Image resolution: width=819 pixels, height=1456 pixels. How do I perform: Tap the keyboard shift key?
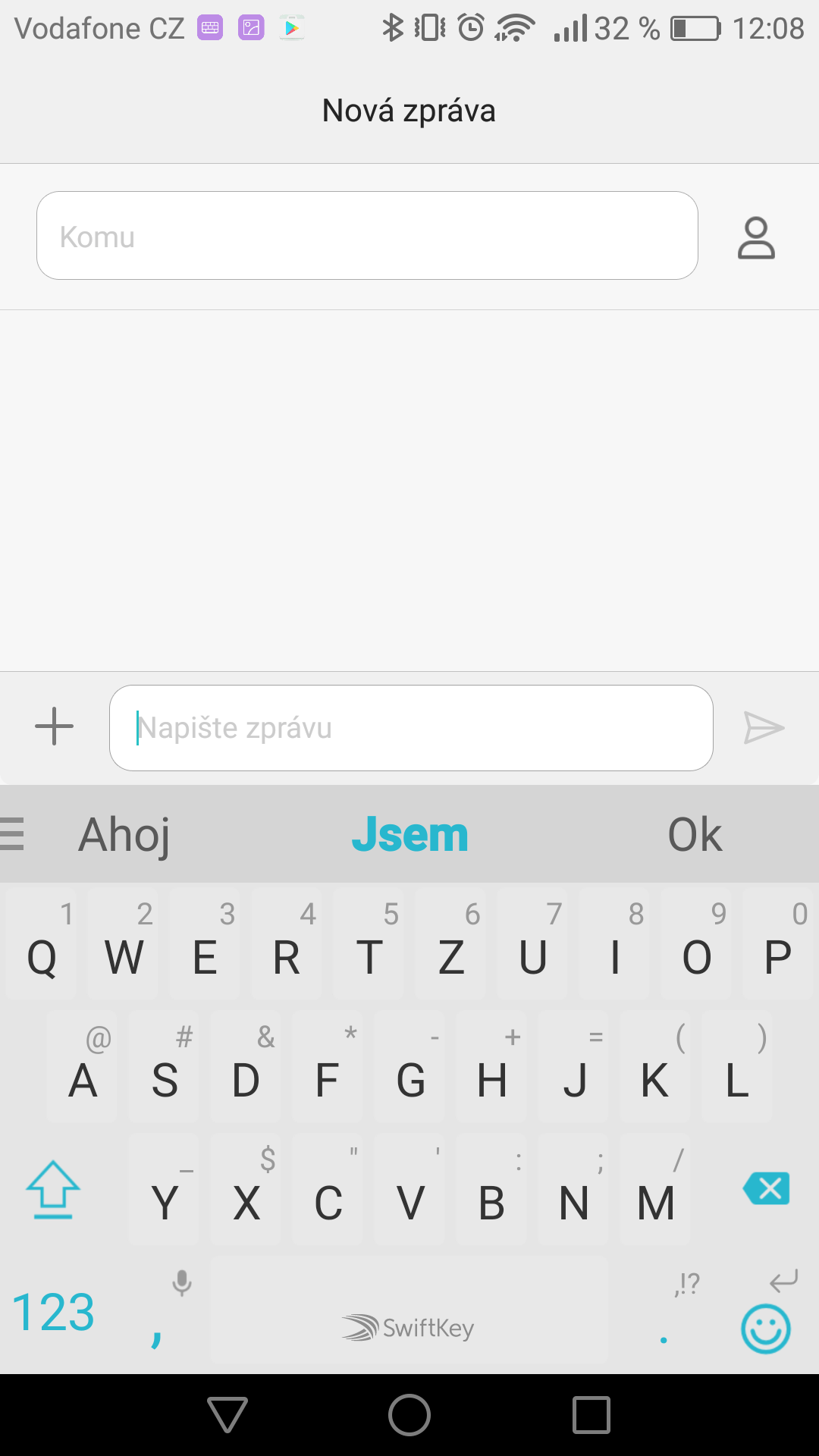click(x=53, y=1190)
